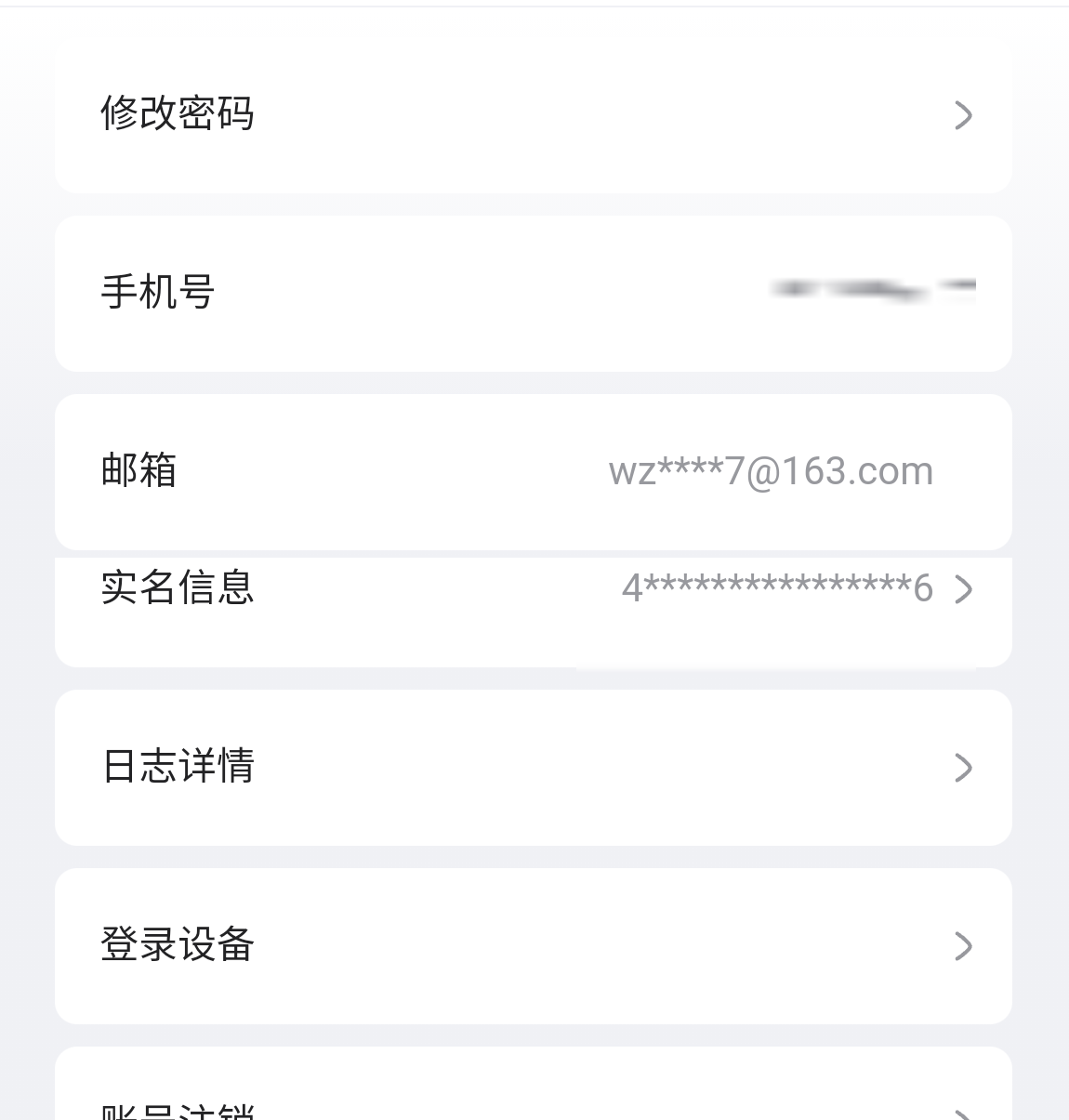Tap the 手机号 row
This screenshot has width=1069, height=1120.
click(533, 293)
